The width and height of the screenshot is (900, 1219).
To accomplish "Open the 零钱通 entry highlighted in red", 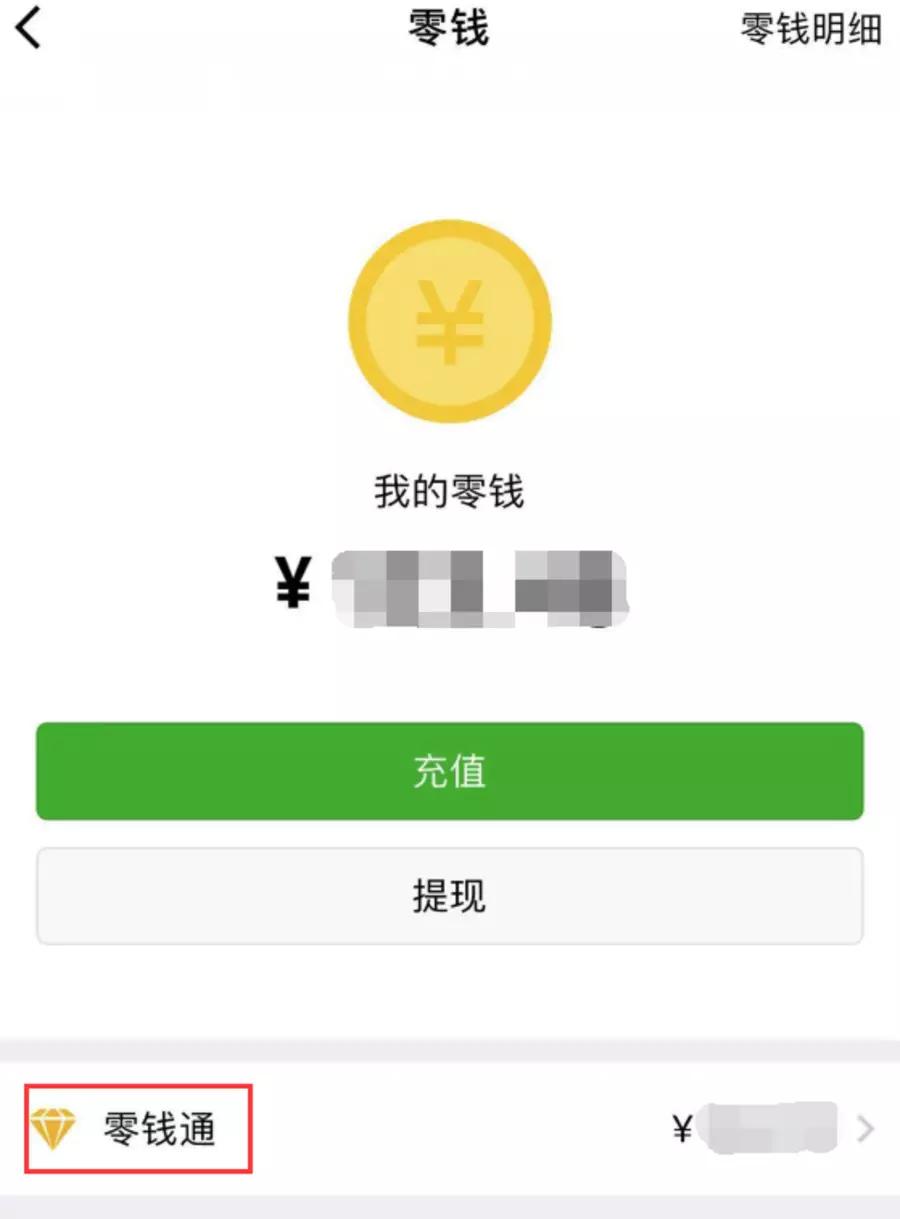I will [x=138, y=1128].
